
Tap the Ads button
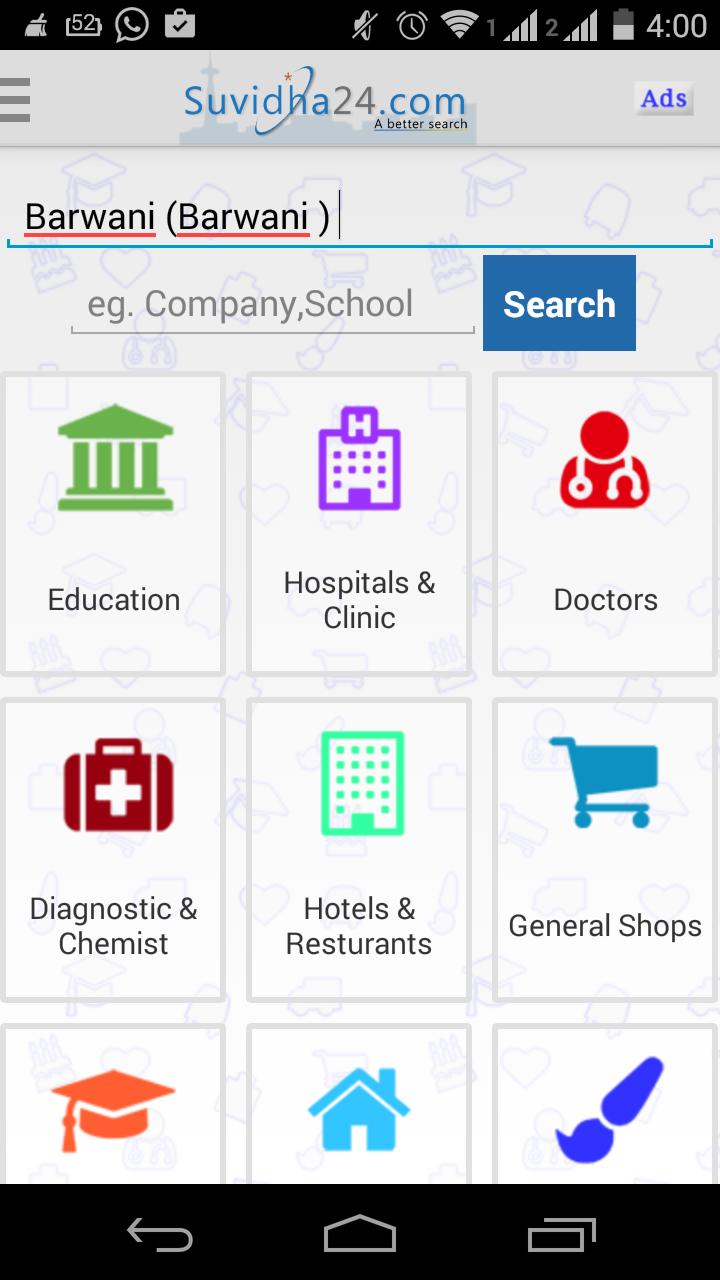664,99
